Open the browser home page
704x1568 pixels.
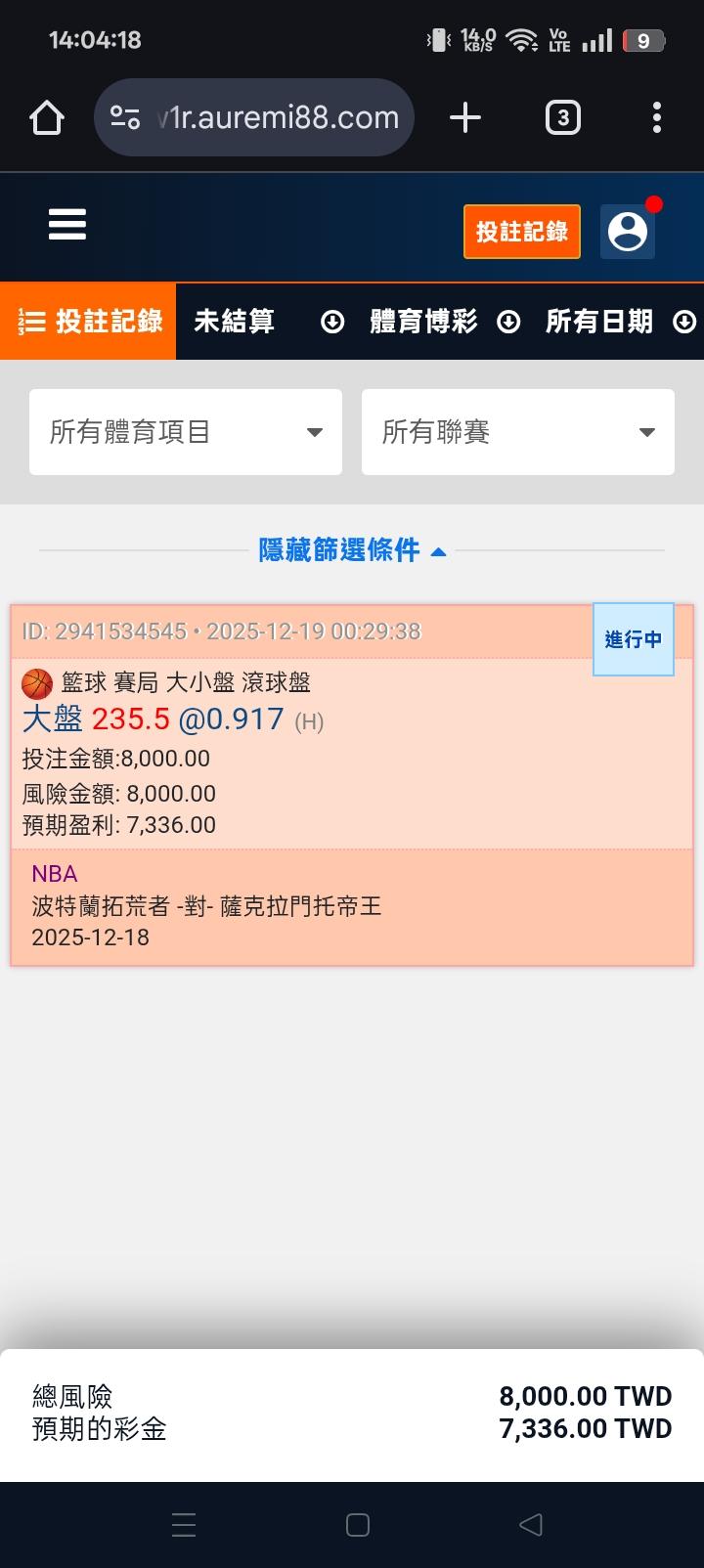(47, 118)
